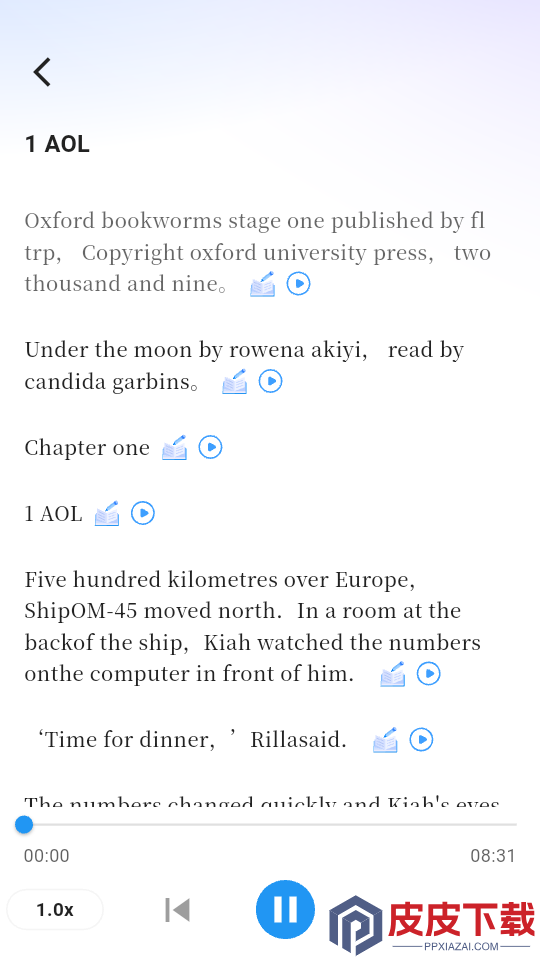Open note icon beside 'Rillasaid'

click(385, 740)
